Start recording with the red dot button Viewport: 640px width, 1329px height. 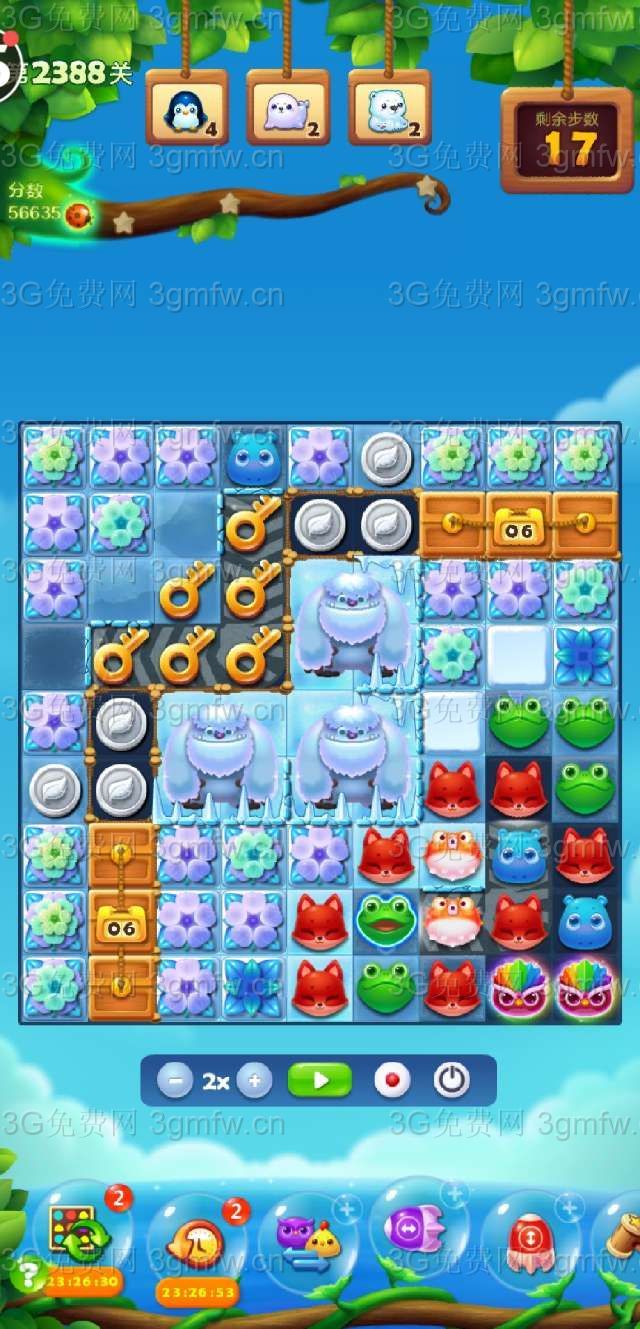click(392, 1081)
